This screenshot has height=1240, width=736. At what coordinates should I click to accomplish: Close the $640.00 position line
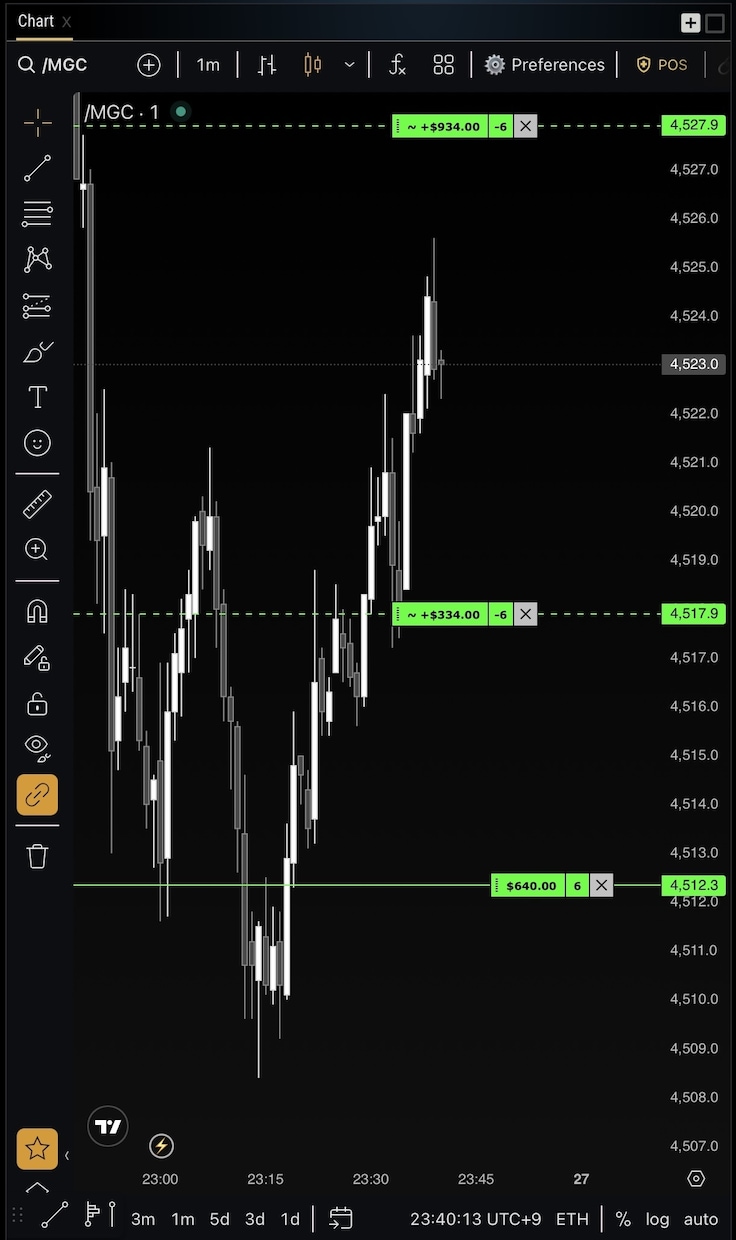[x=601, y=885]
